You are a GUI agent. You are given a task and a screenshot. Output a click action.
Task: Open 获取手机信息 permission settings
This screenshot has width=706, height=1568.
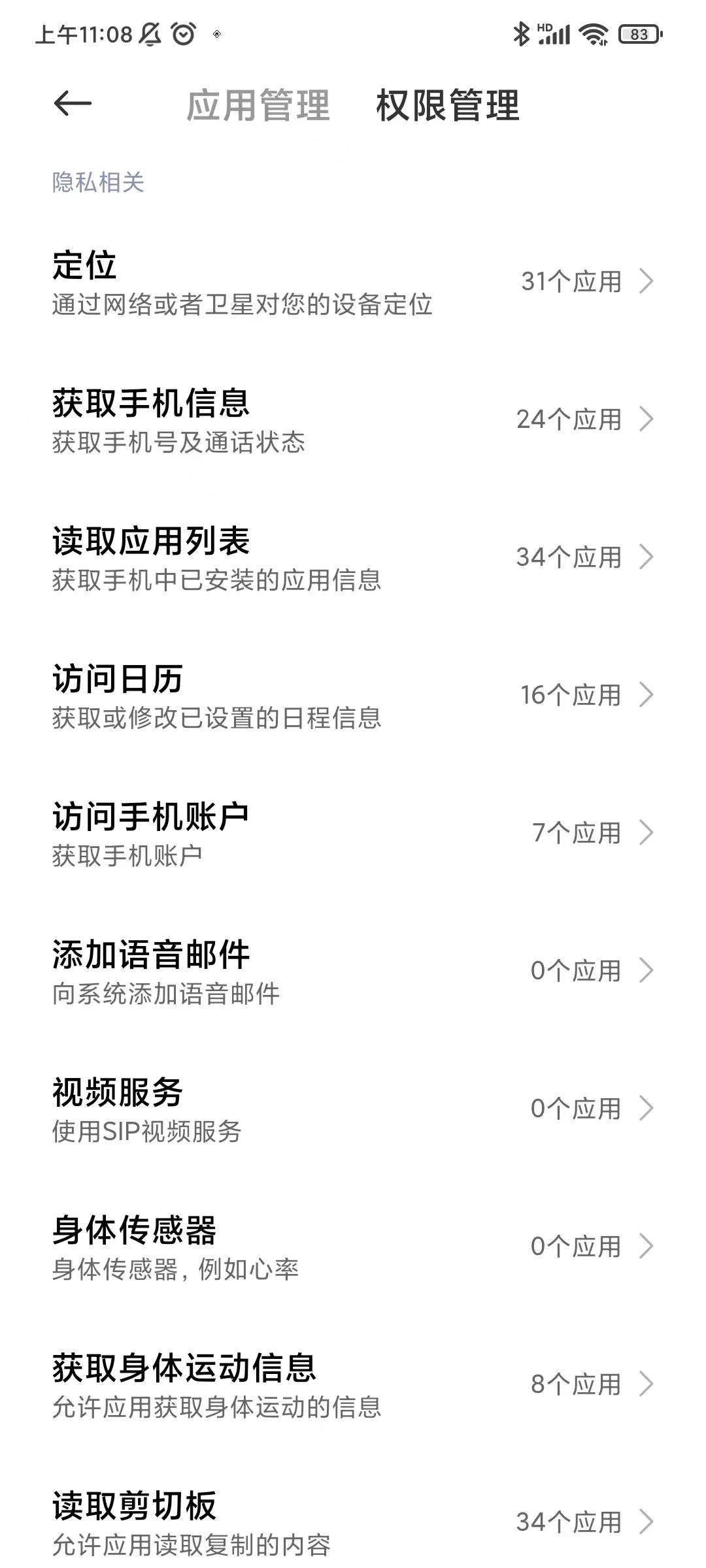coord(353,420)
